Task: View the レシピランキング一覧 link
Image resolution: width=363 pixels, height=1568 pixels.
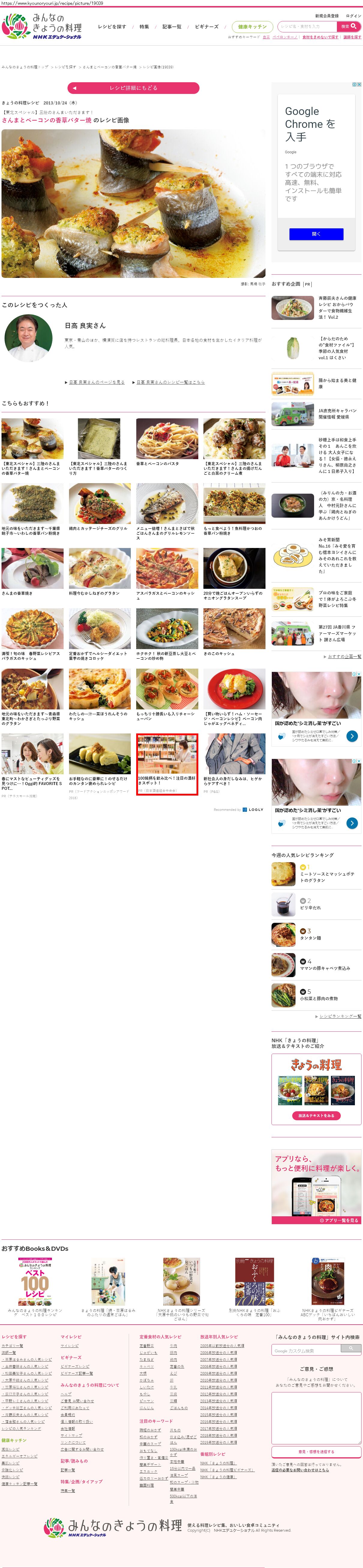Action: pyautogui.click(x=340, y=1016)
